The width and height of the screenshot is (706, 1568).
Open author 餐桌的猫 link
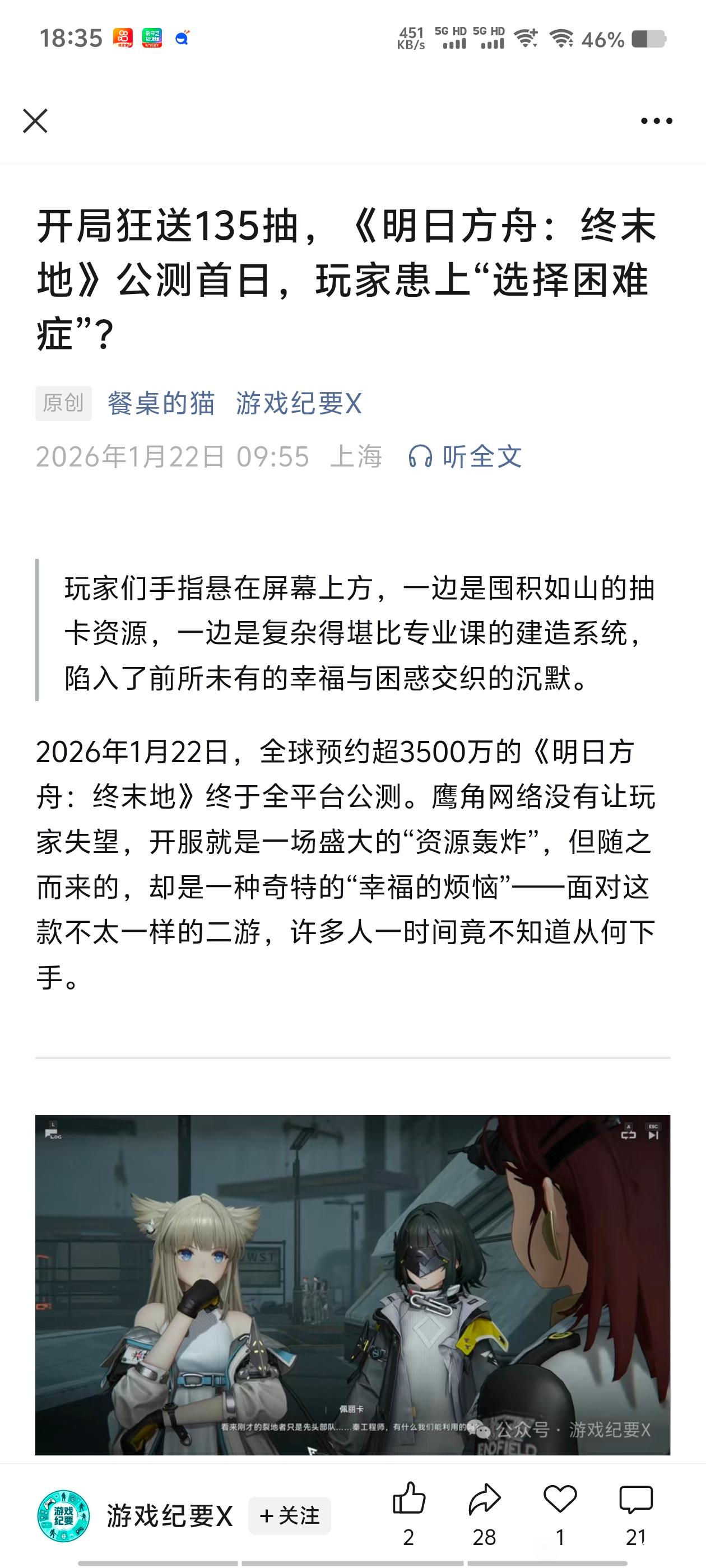pos(161,404)
